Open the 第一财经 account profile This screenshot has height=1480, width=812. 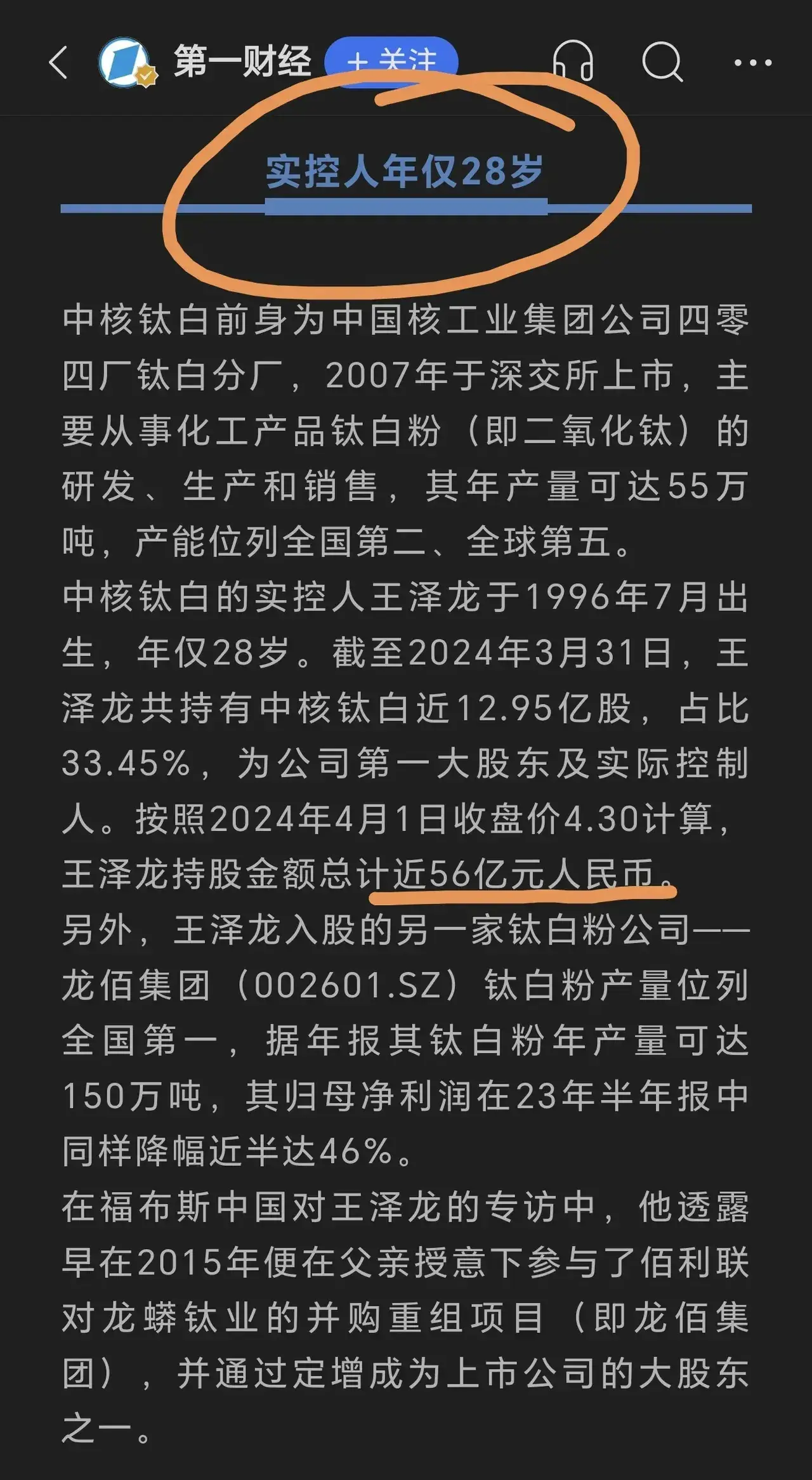click(242, 62)
